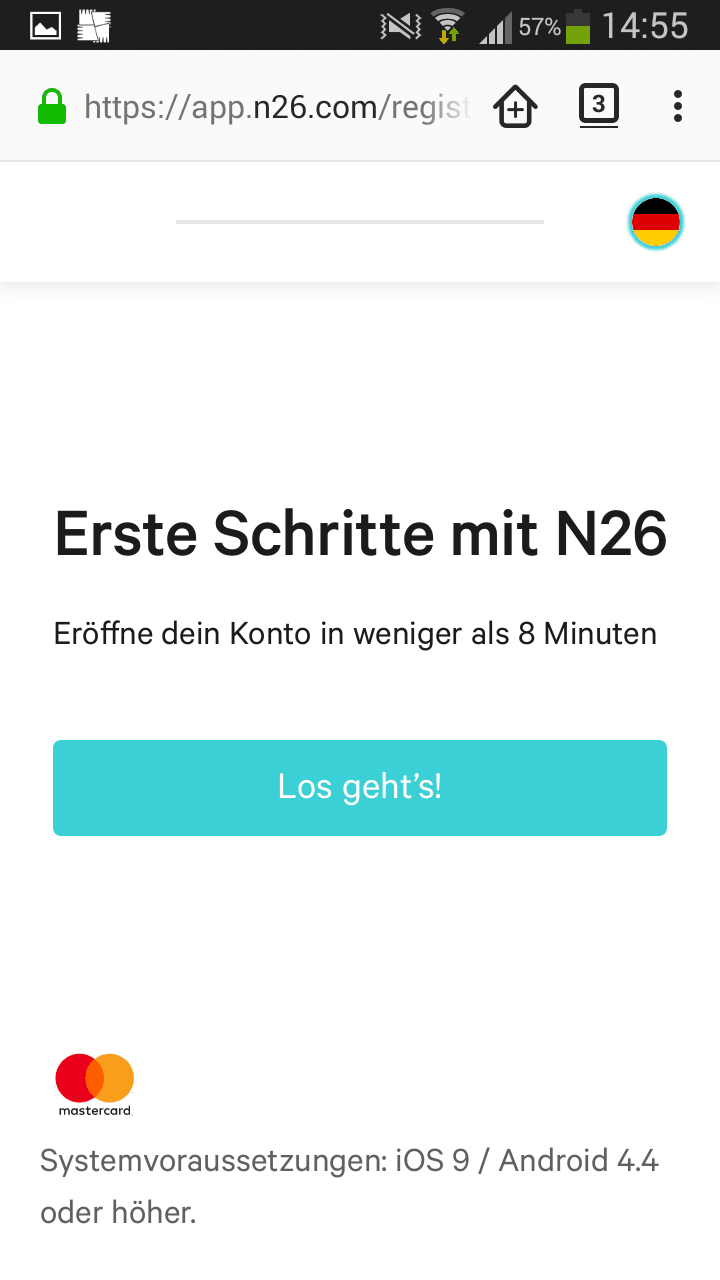The width and height of the screenshot is (720, 1280).
Task: Add page to home screen icon
Action: click(516, 107)
